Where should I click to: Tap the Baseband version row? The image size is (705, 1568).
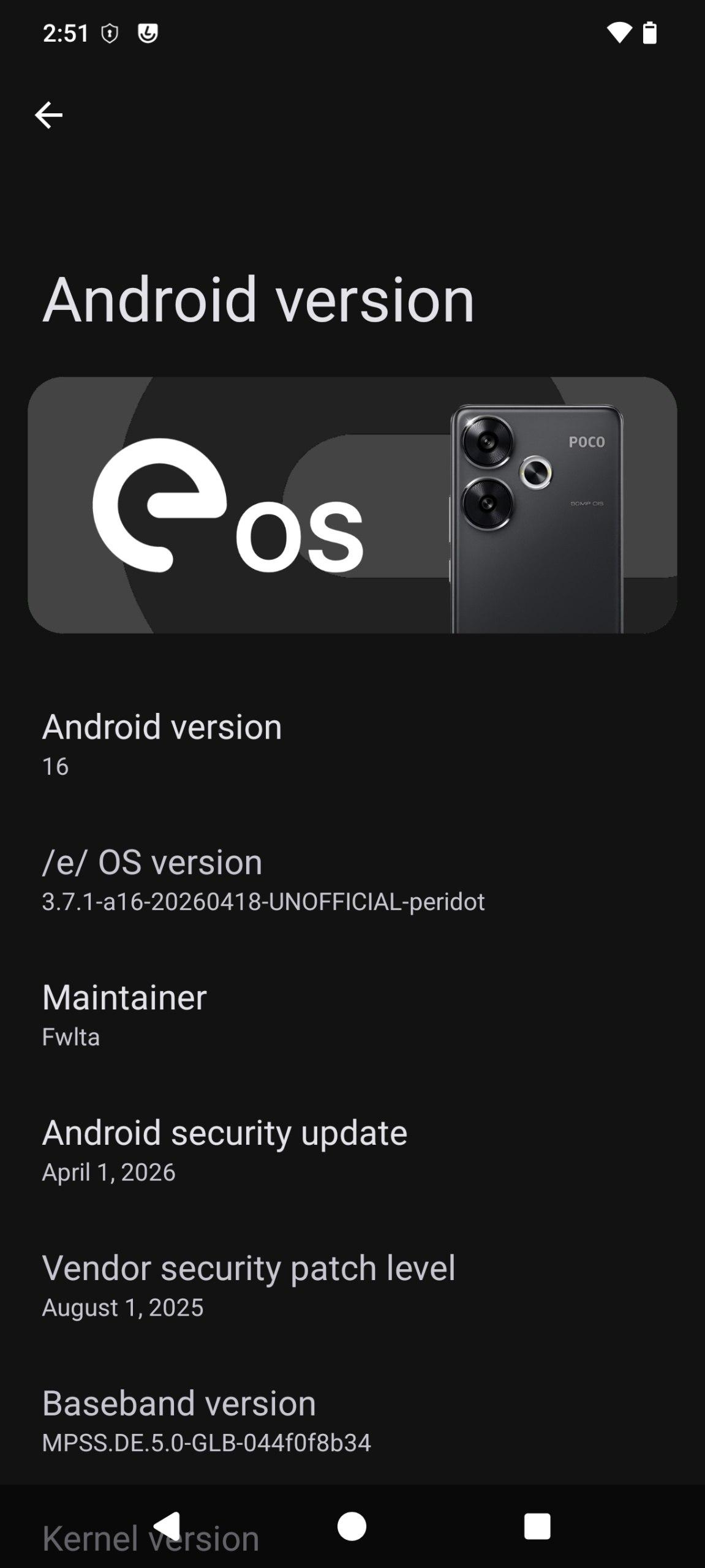pyautogui.click(x=352, y=1420)
